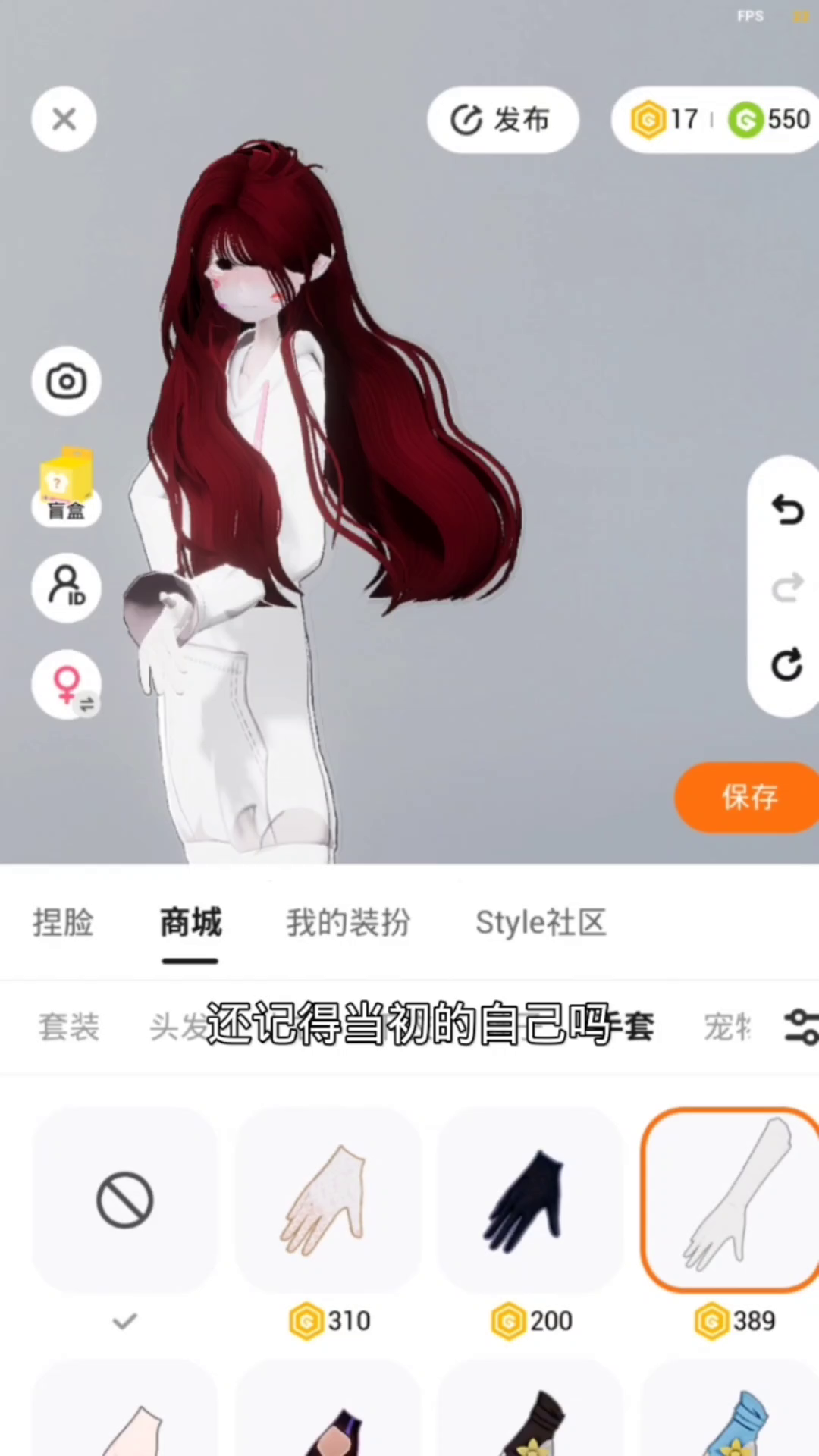Select the 套装 category
The height and width of the screenshot is (1456, 819).
(69, 1027)
